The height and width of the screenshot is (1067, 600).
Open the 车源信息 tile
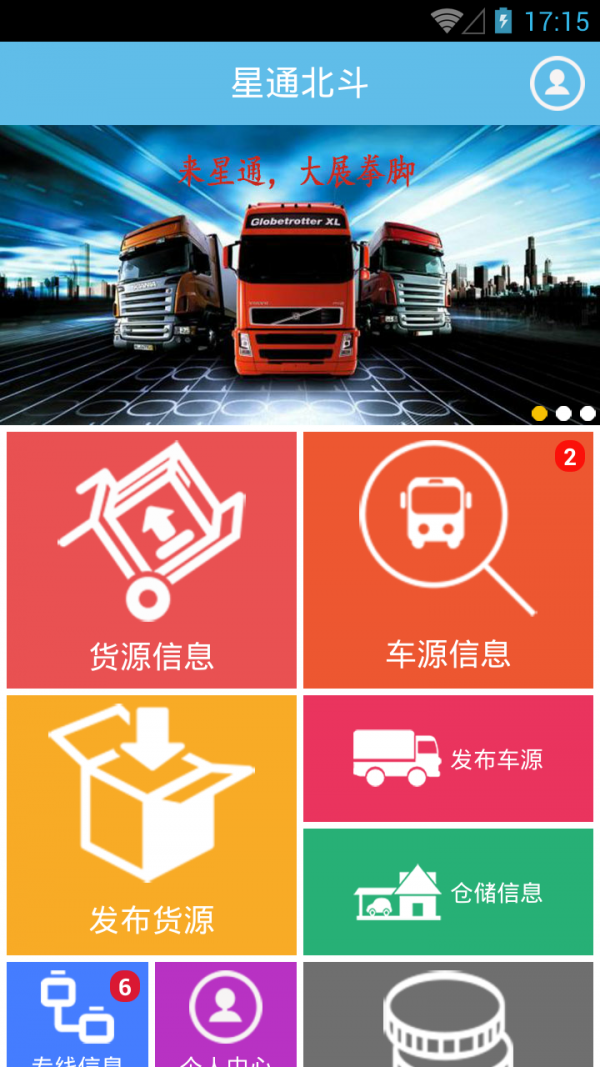coord(448,560)
